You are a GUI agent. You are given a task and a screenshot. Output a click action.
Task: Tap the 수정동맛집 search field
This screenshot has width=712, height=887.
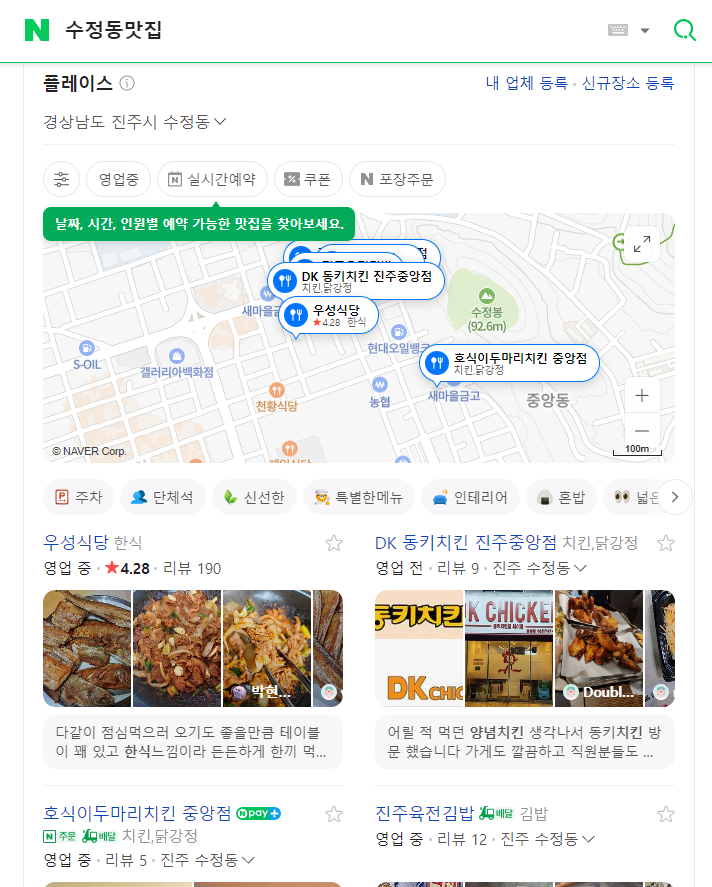click(x=300, y=30)
